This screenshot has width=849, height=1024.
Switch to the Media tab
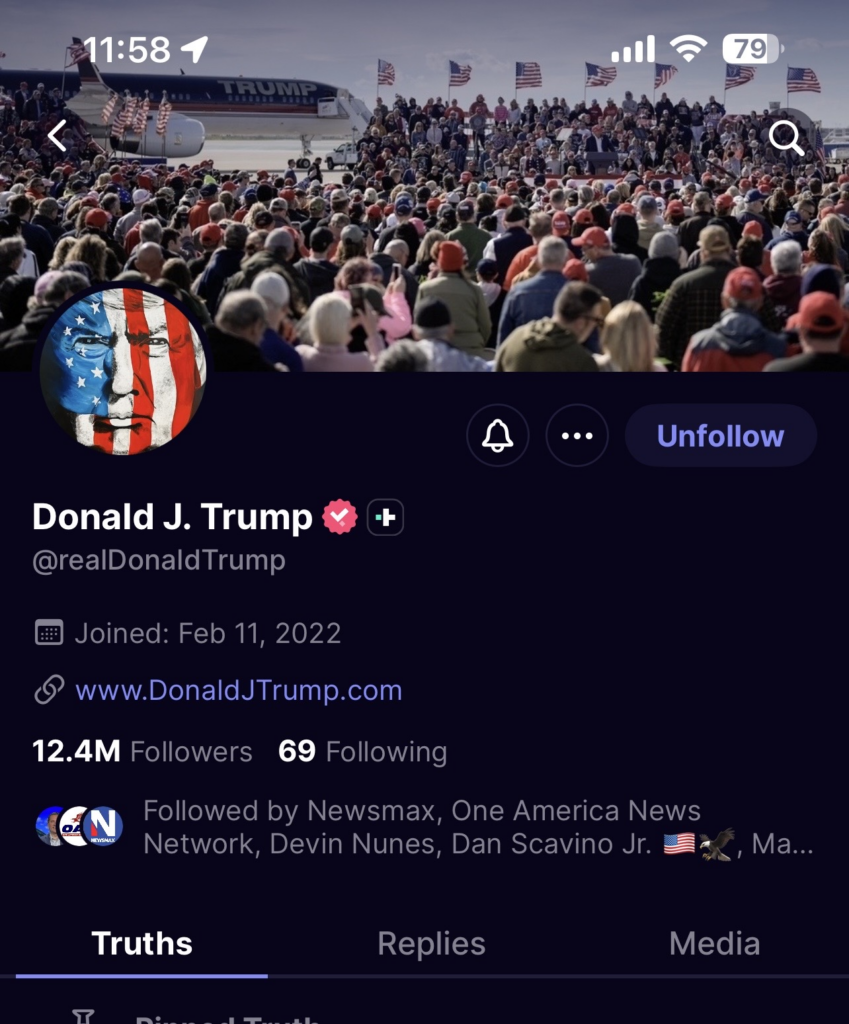[714, 943]
